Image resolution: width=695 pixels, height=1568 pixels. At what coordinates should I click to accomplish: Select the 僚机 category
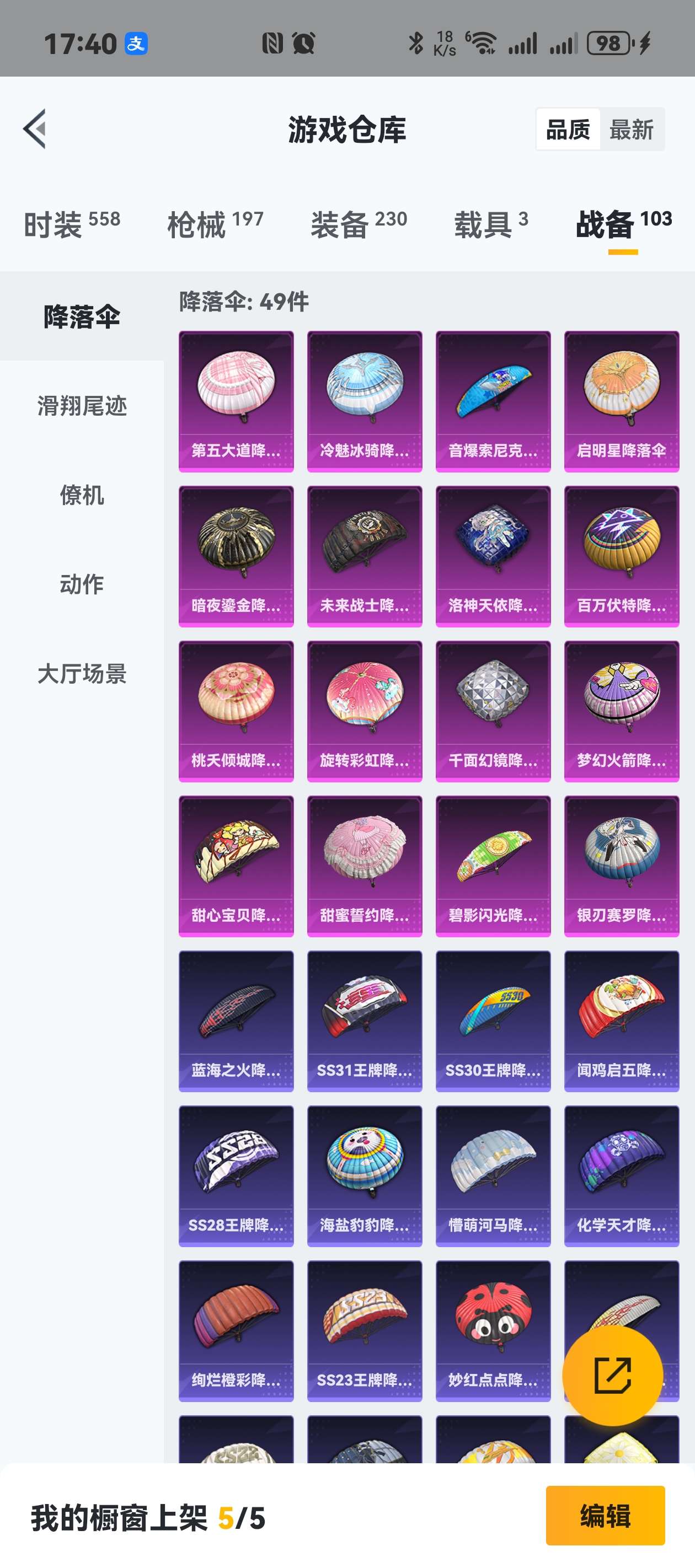[x=82, y=495]
